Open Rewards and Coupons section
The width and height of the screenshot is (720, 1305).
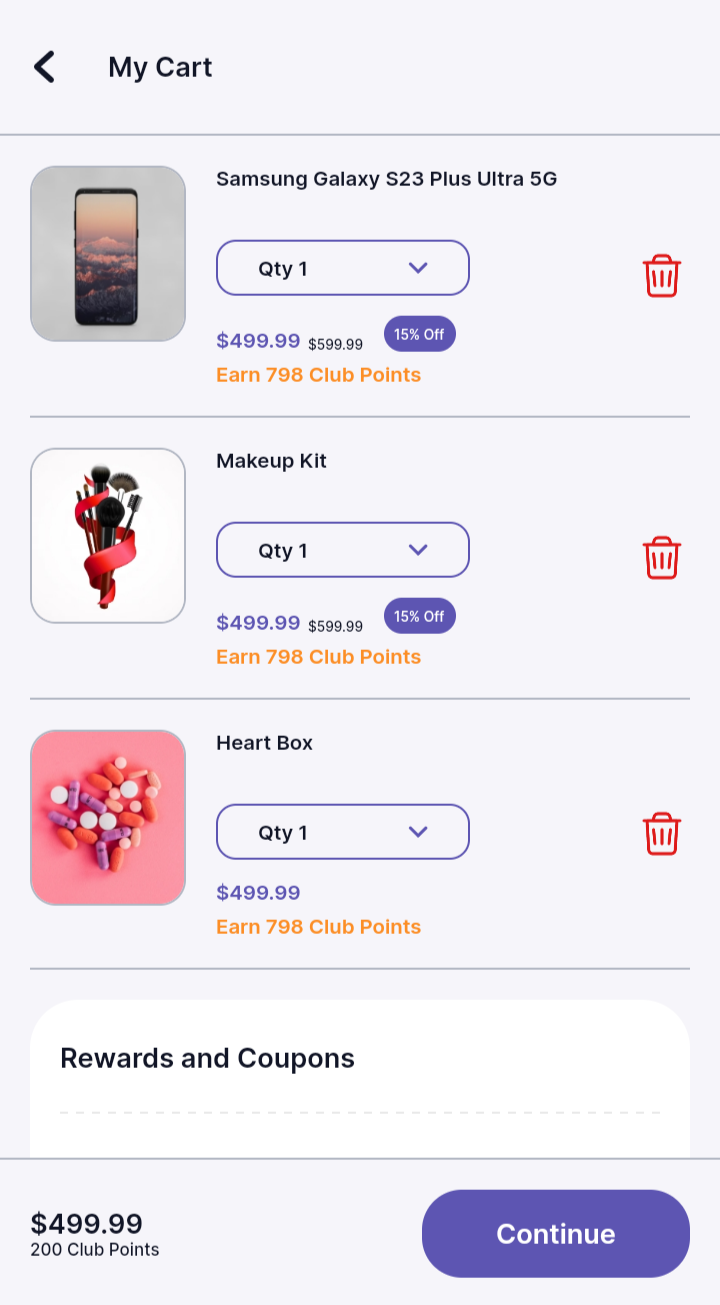click(207, 1058)
